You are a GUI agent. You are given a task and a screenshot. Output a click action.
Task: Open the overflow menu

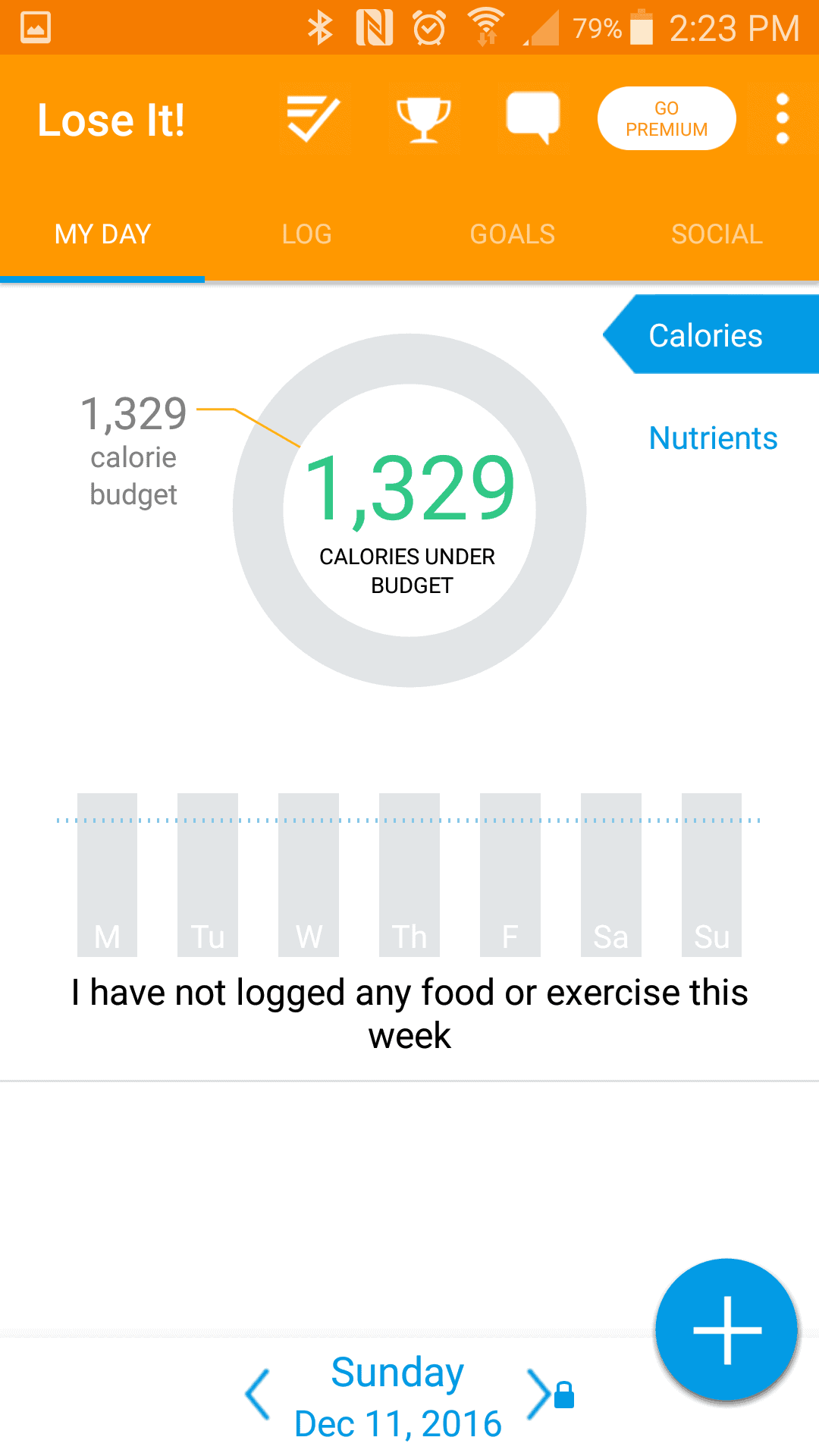(783, 119)
